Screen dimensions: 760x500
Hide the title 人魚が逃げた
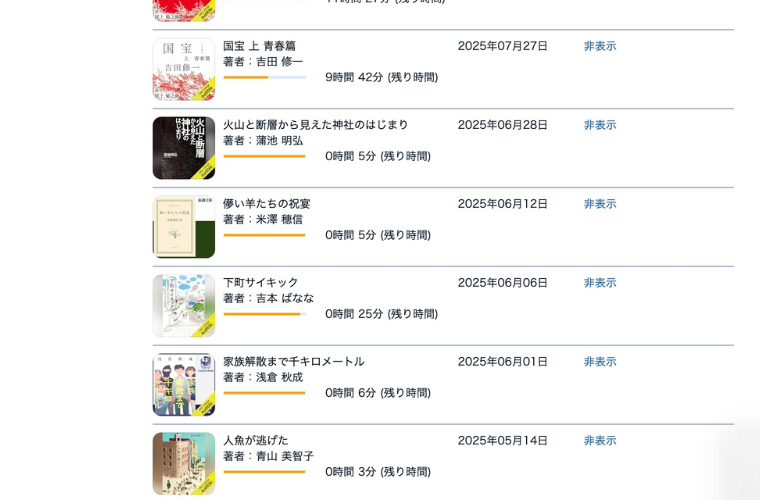[x=600, y=441]
